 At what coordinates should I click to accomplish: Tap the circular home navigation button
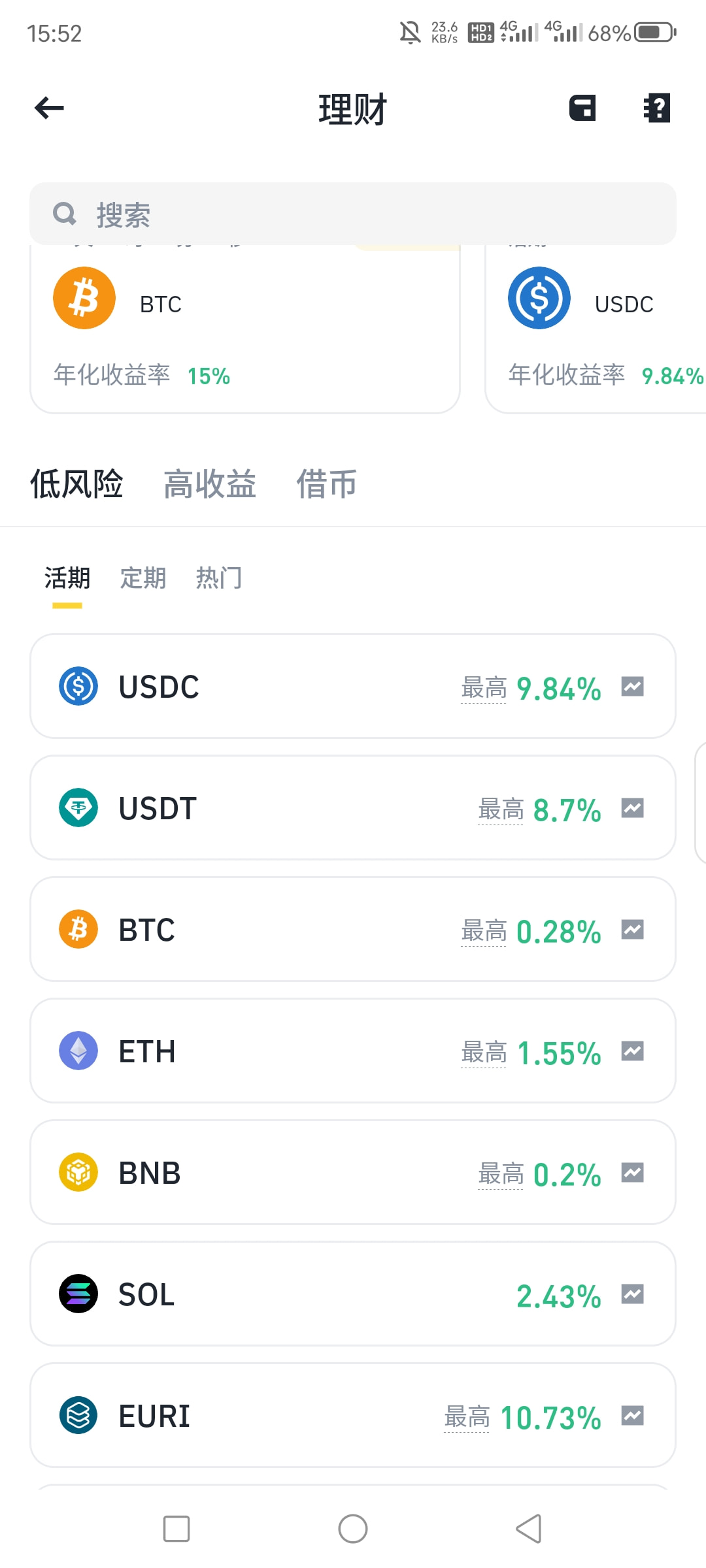click(x=352, y=1529)
